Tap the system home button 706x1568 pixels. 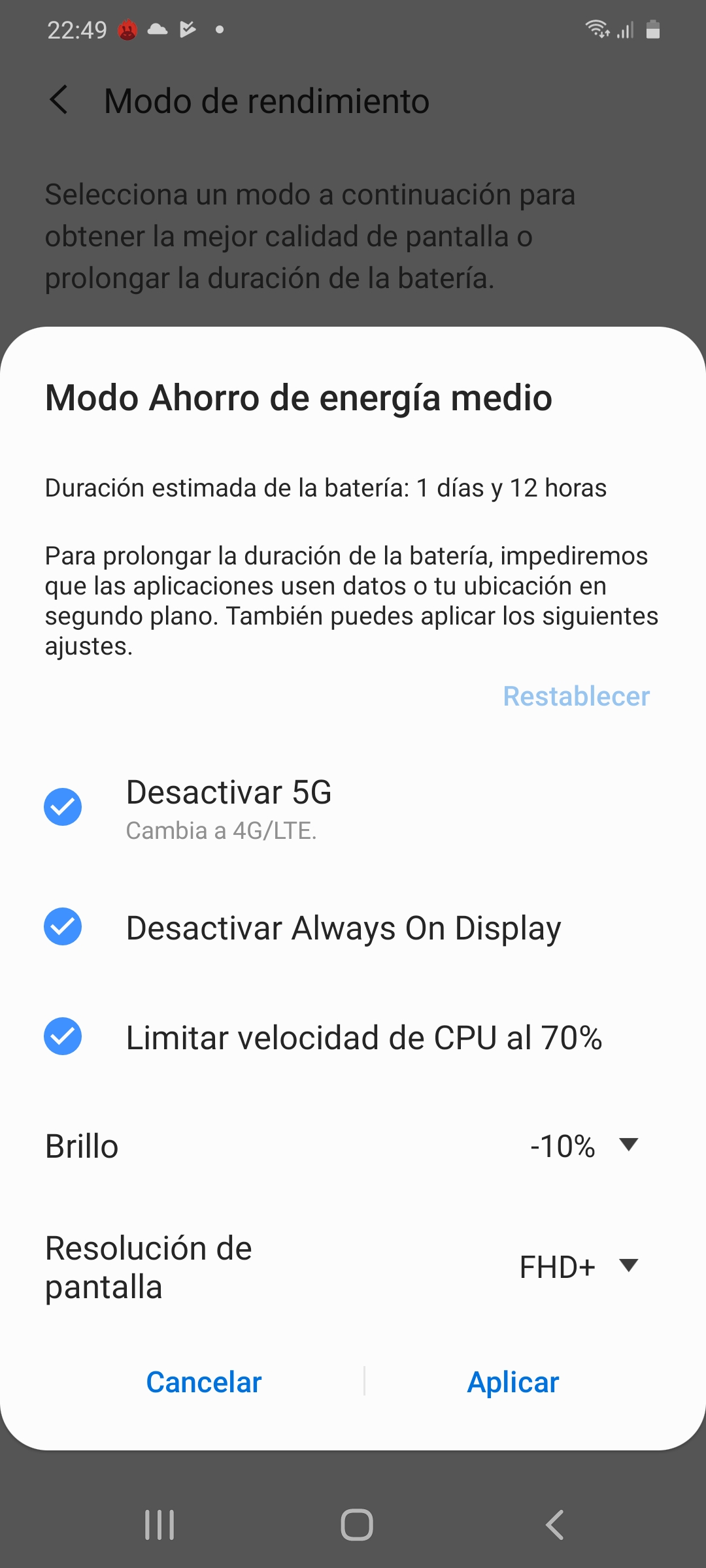(357, 1525)
